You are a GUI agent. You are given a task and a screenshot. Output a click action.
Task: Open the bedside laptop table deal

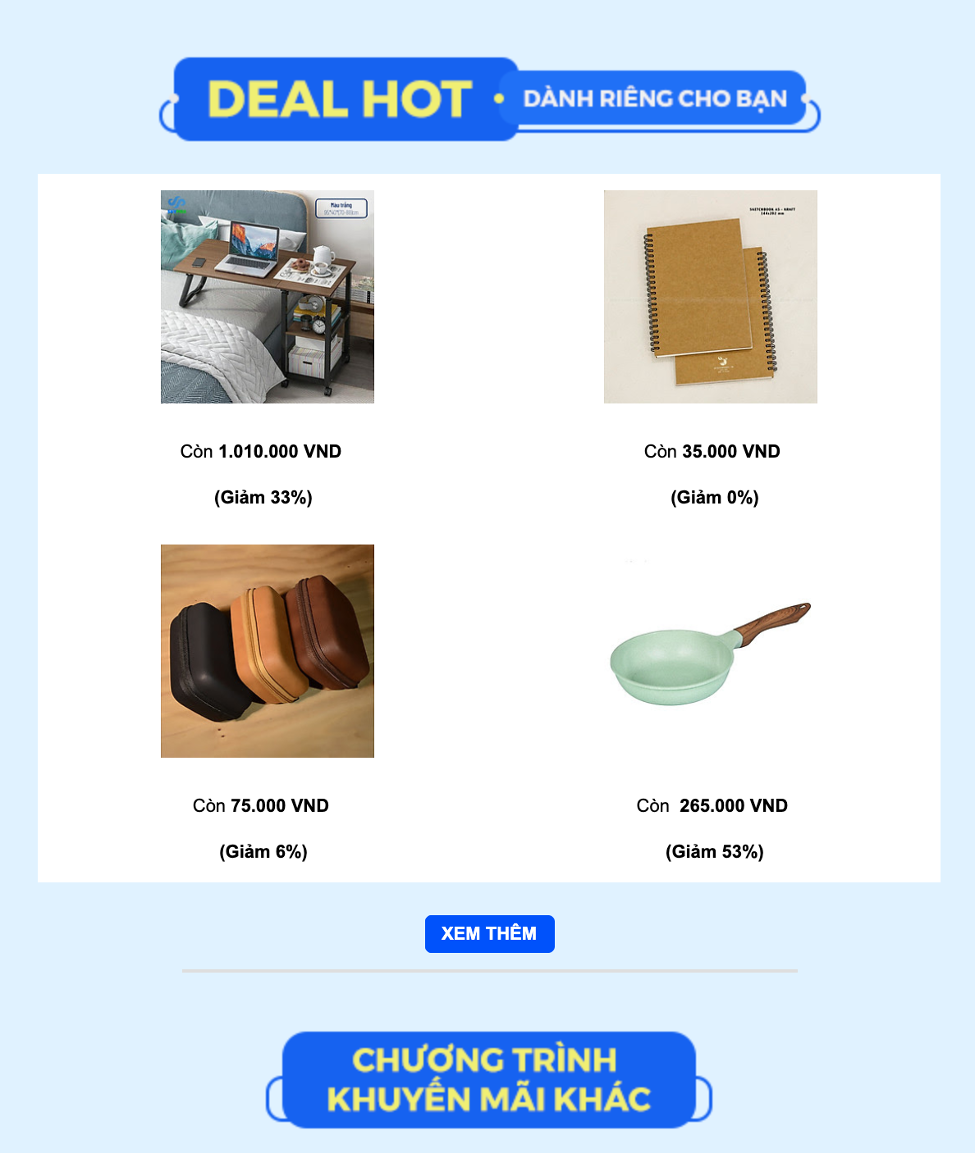pos(267,297)
